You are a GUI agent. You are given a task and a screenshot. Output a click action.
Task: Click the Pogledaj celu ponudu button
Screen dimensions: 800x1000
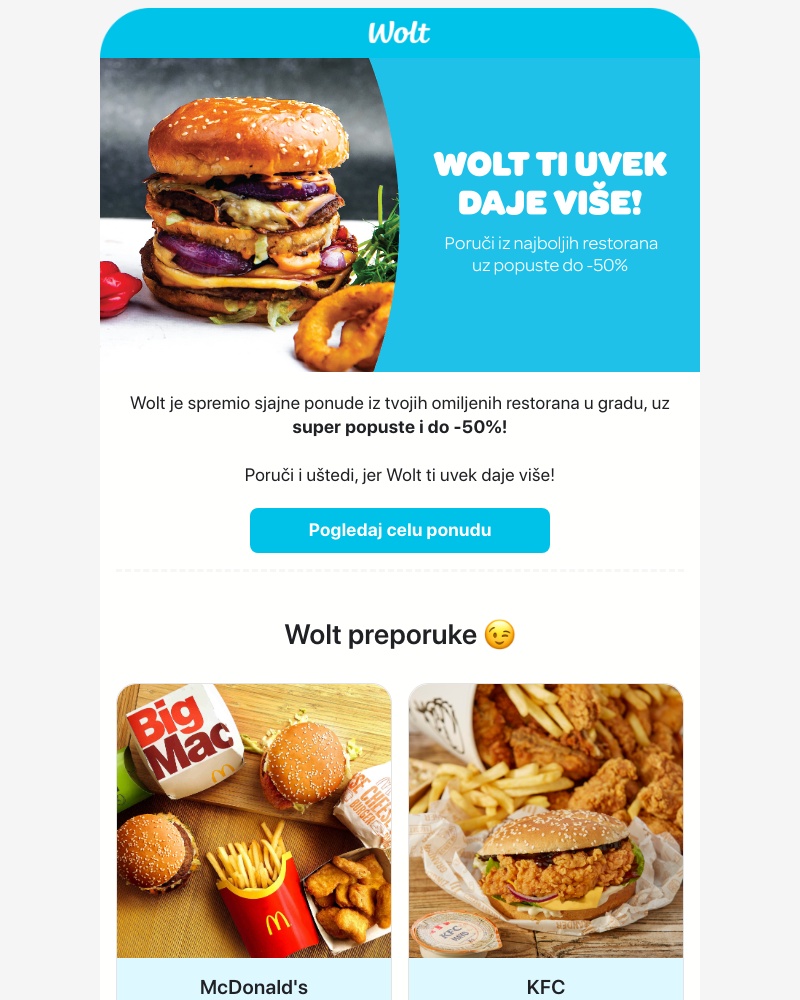[x=399, y=530]
